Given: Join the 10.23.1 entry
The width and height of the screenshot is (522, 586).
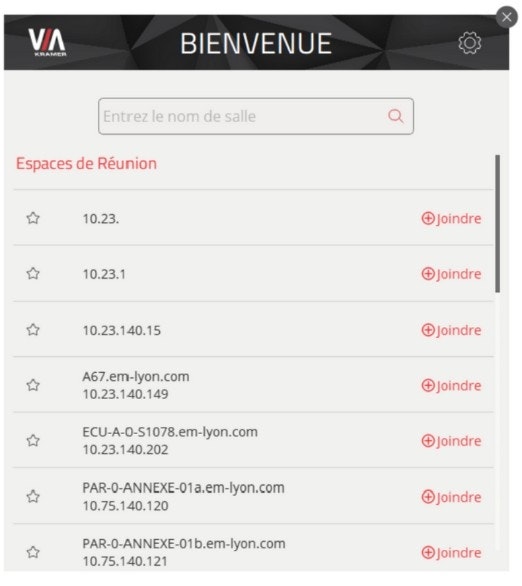Looking at the screenshot, I should [x=451, y=274].
